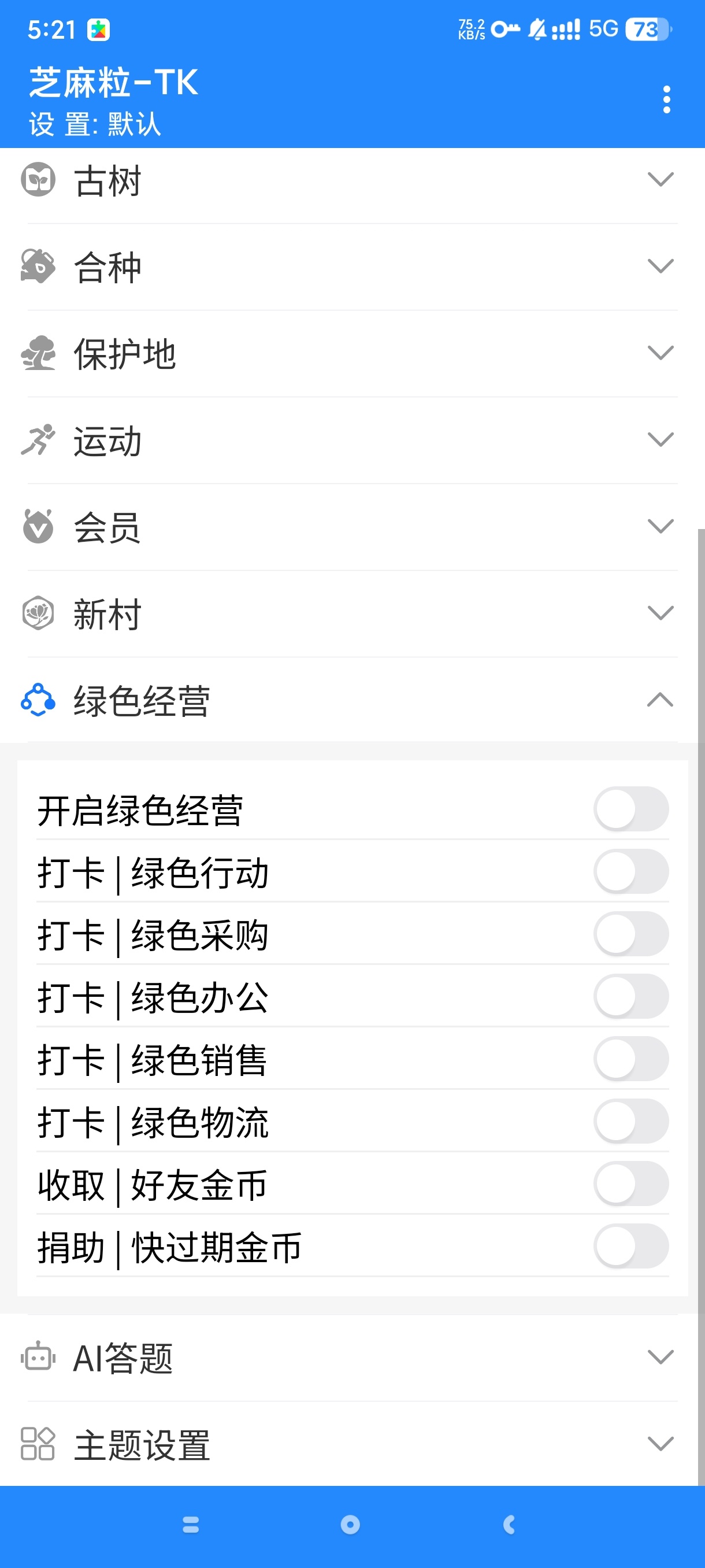This screenshot has width=705, height=1568.
Task: Enable 收取 | 好友金币 switch
Action: tap(631, 1184)
